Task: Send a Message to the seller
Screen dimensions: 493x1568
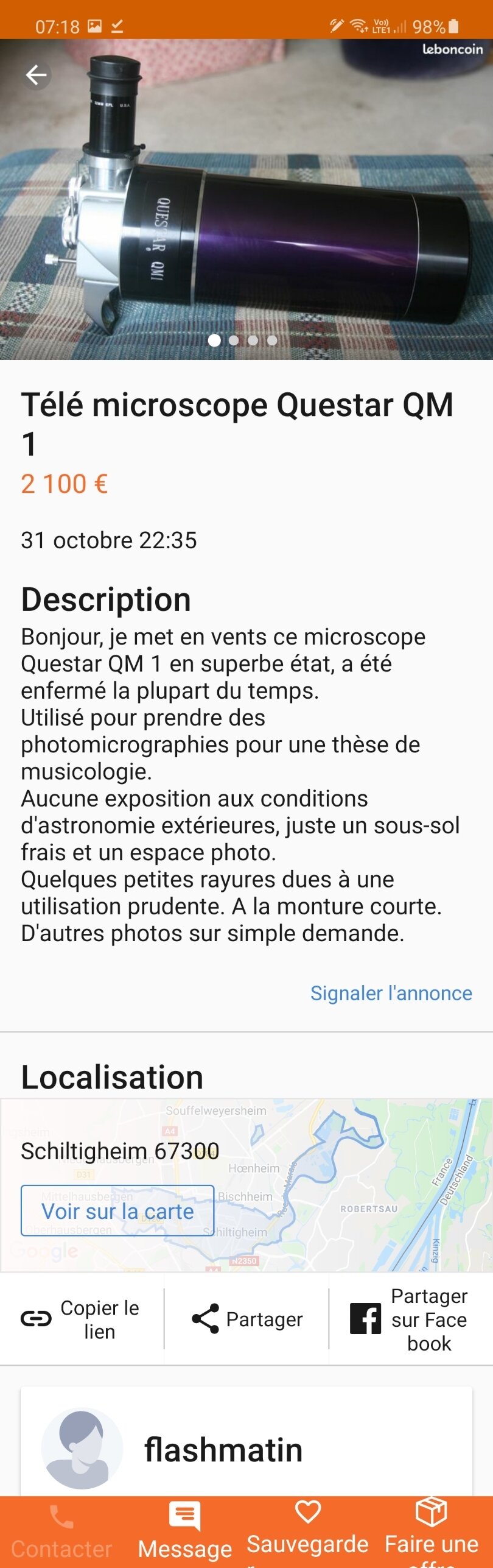Action: (x=185, y=1532)
